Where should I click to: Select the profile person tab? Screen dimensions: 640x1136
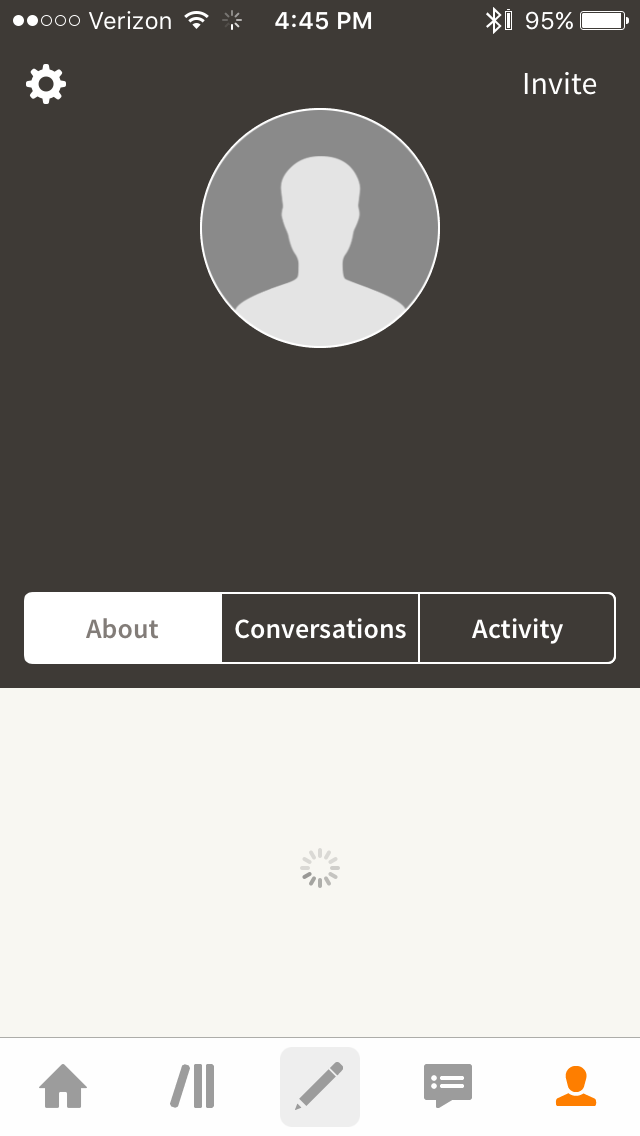pos(576,1086)
